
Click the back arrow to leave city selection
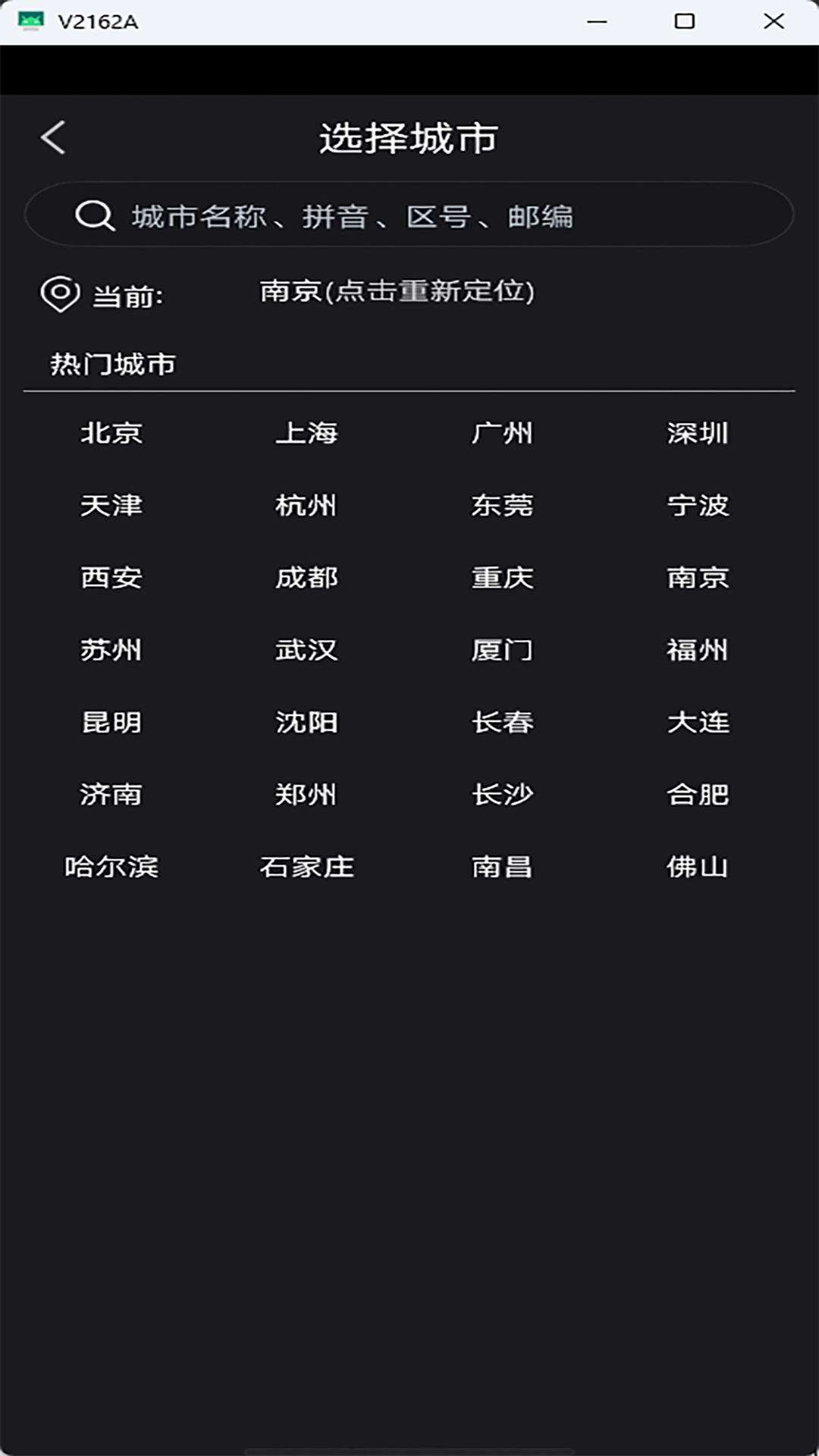click(x=52, y=136)
